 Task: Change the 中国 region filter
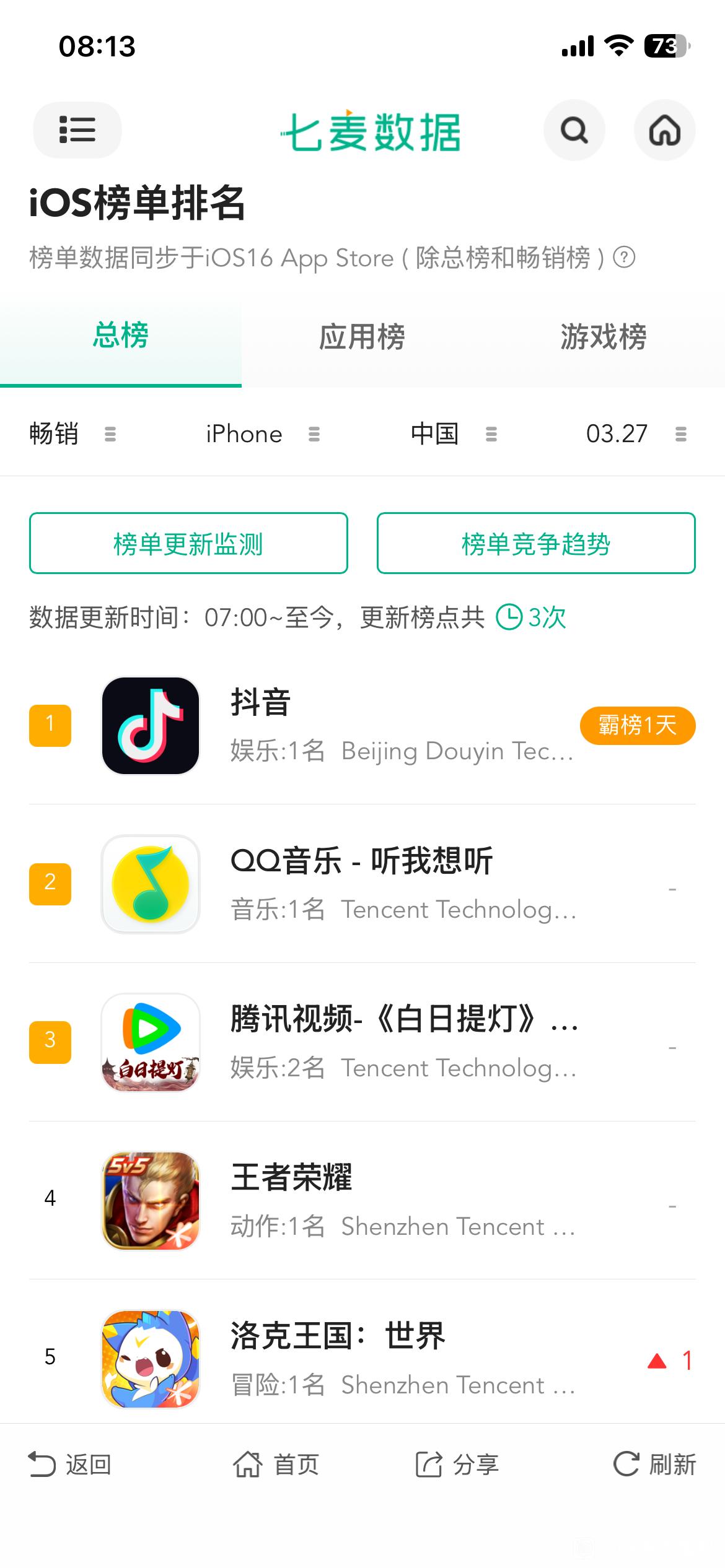pos(454,434)
